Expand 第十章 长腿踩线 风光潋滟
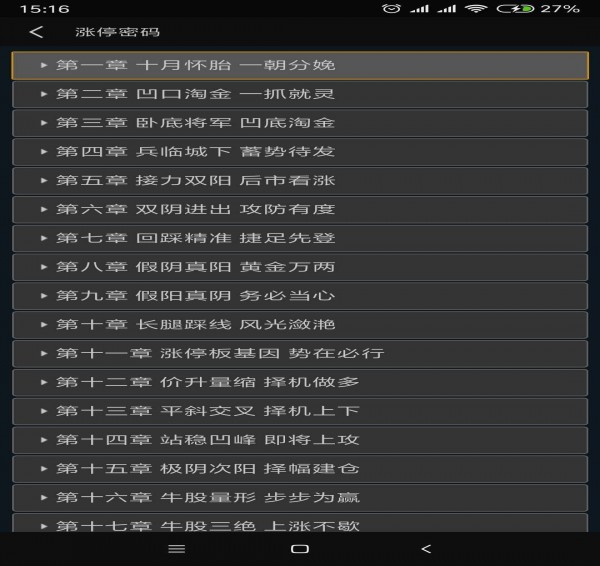 coord(300,325)
